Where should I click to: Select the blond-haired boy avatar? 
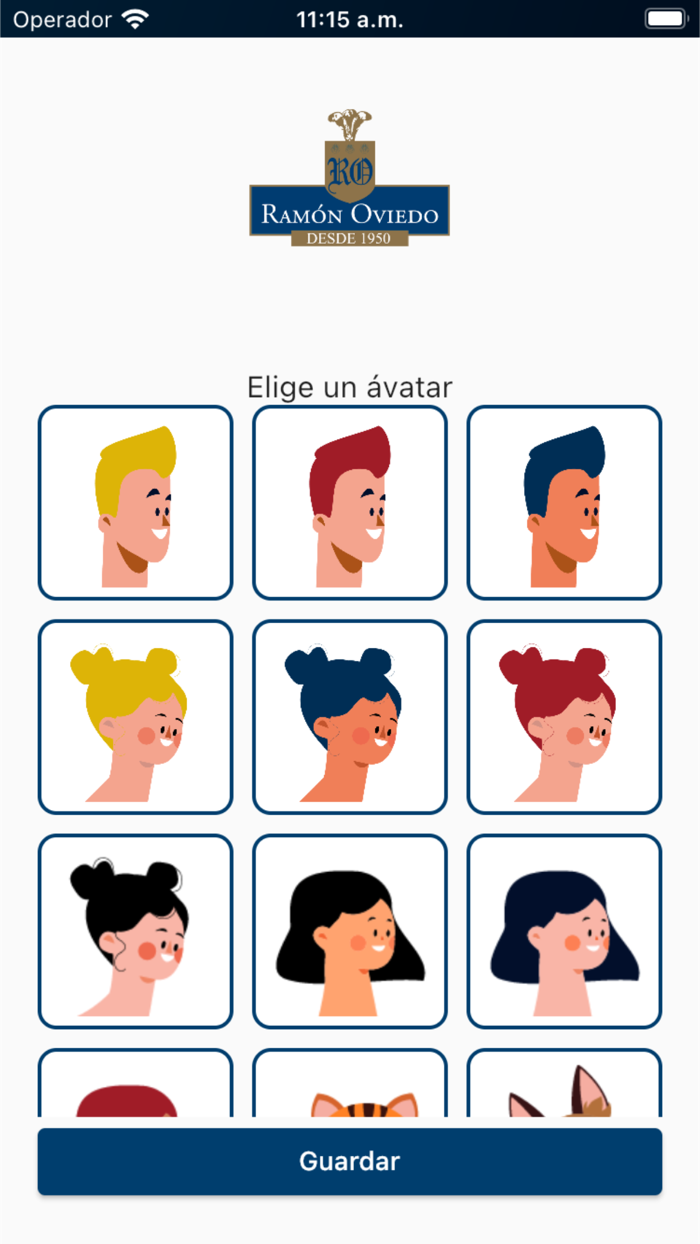pyautogui.click(x=135, y=502)
